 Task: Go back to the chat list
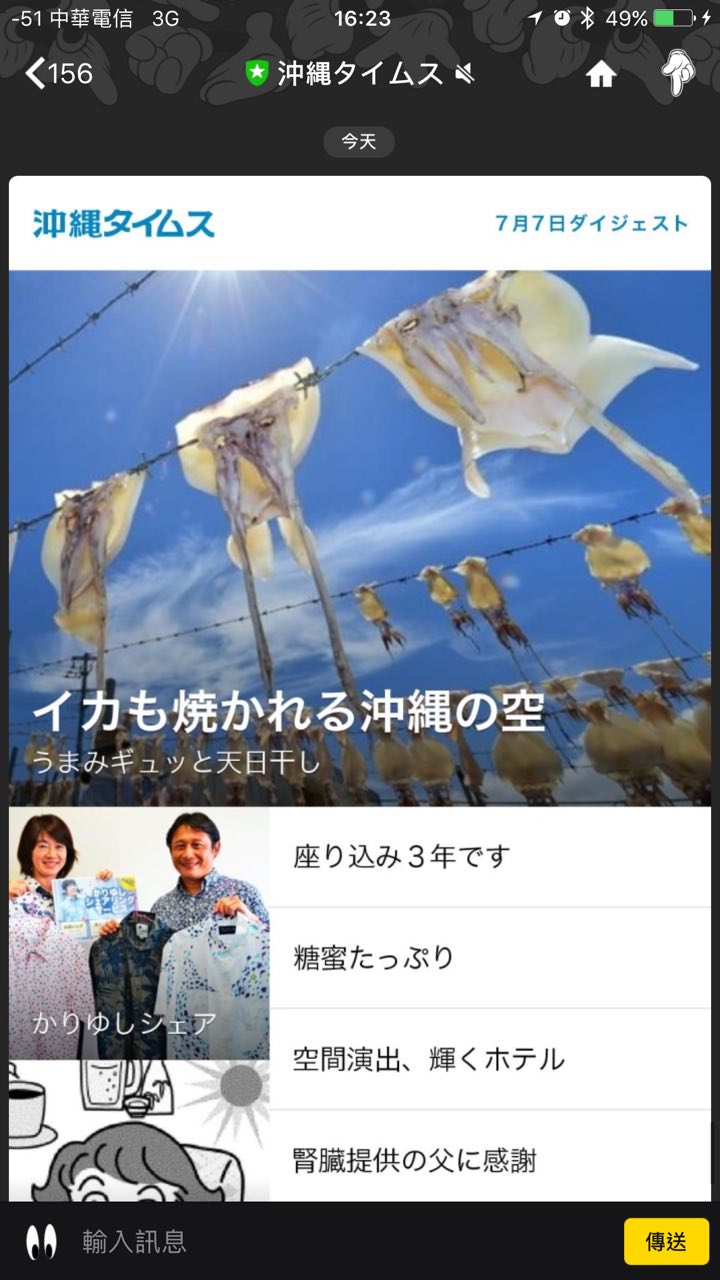(x=58, y=73)
